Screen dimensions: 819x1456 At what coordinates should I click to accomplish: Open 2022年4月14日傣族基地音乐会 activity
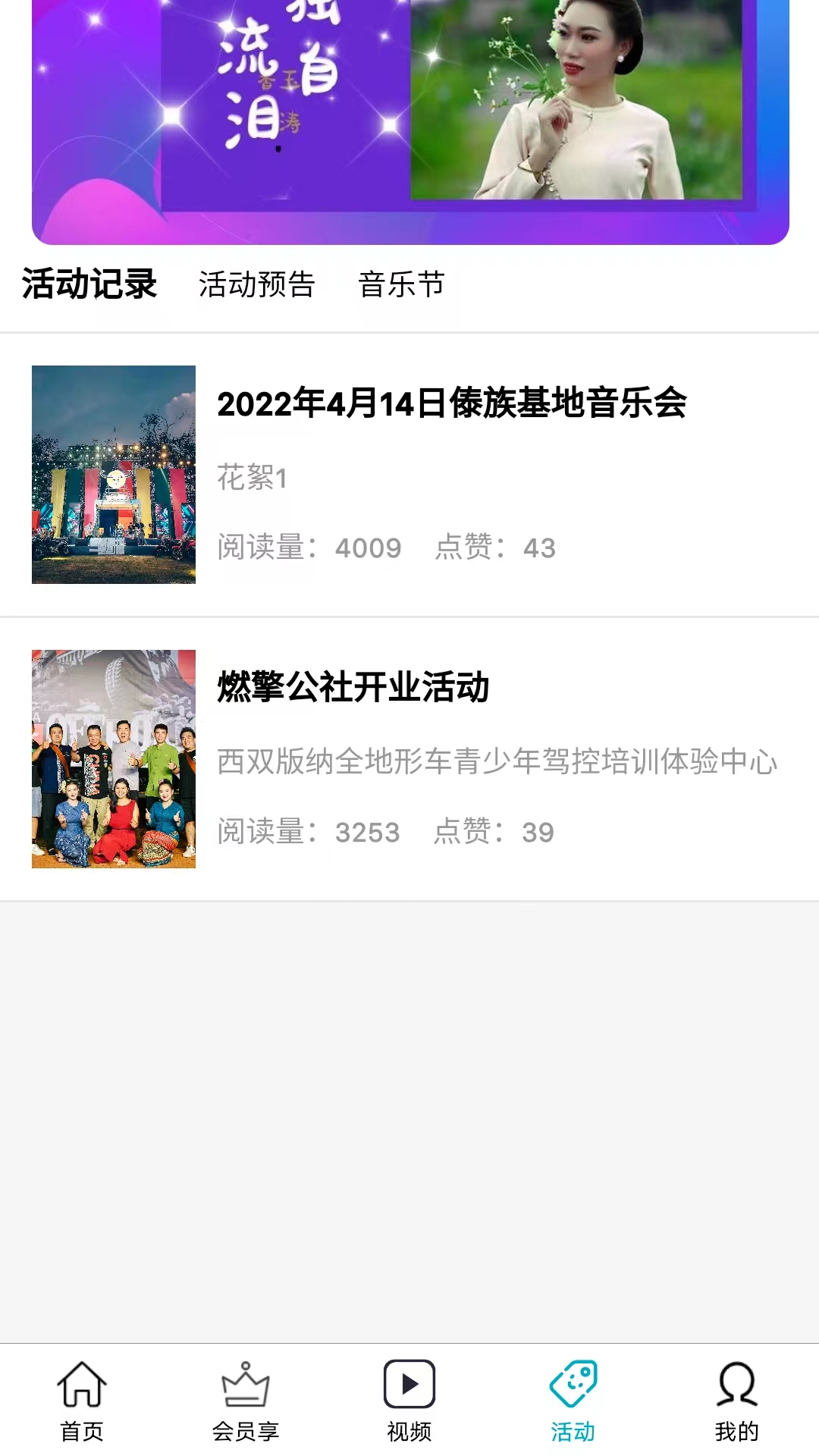[452, 403]
